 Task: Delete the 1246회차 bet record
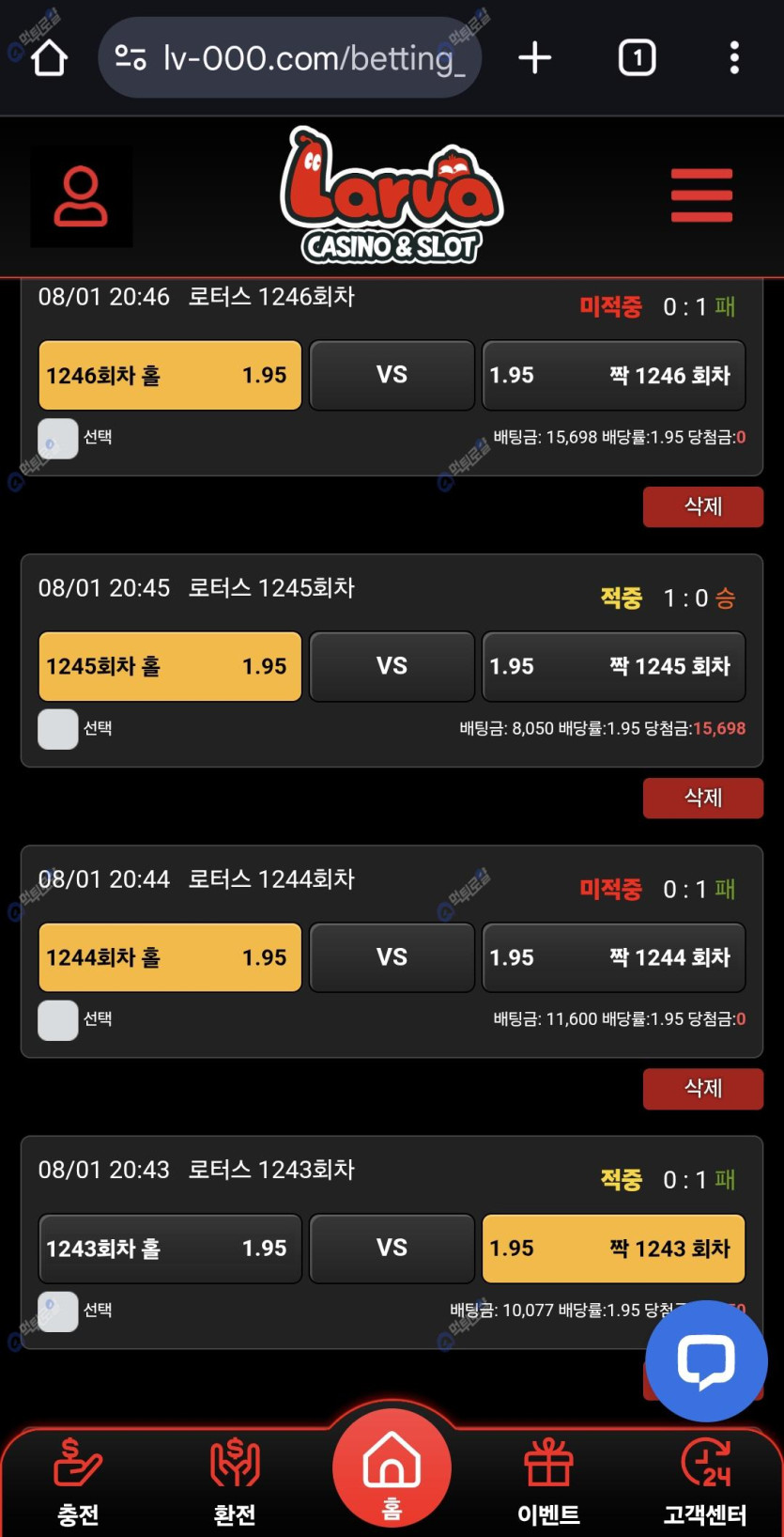(x=702, y=506)
